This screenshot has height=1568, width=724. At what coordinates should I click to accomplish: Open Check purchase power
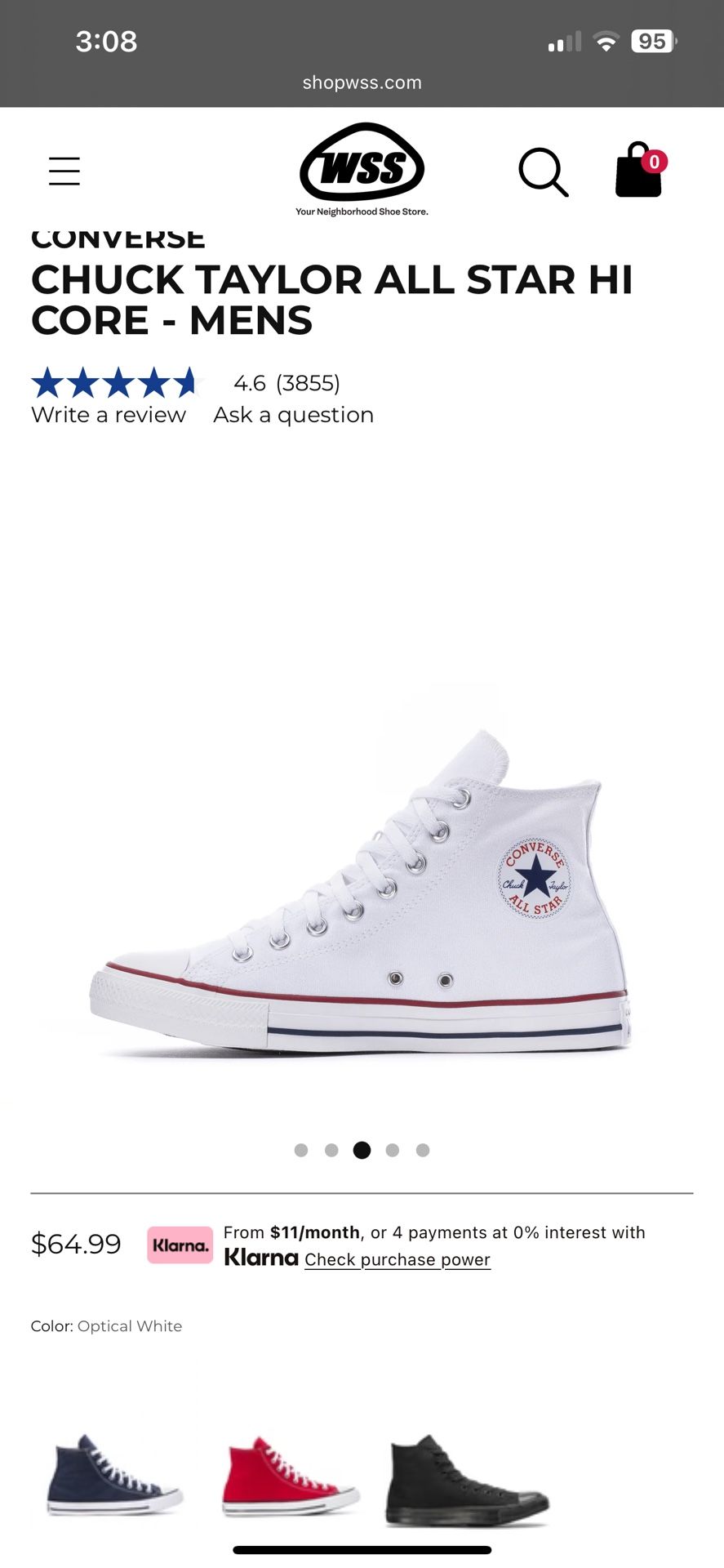coord(397,1259)
